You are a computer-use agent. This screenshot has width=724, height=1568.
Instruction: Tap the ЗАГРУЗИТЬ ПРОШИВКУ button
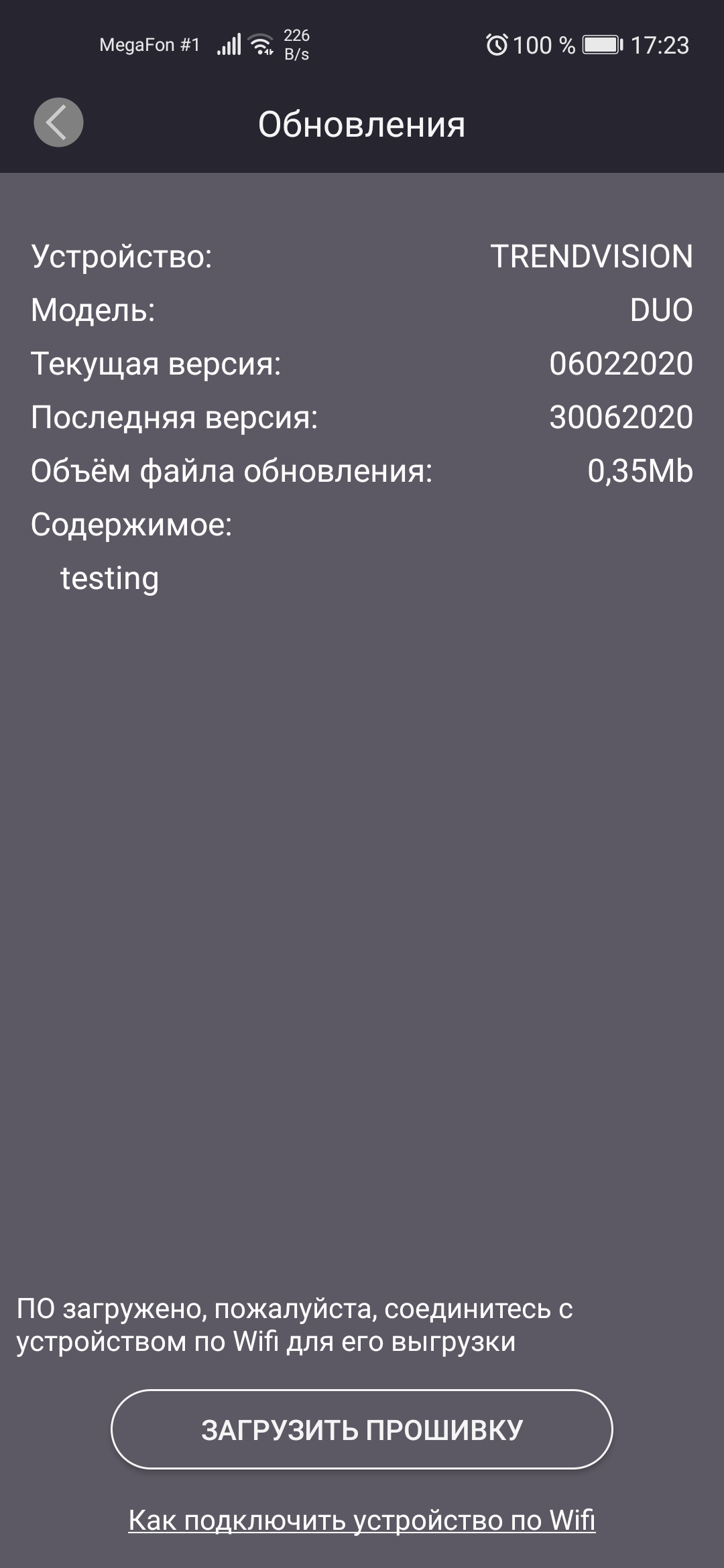[362, 1429]
